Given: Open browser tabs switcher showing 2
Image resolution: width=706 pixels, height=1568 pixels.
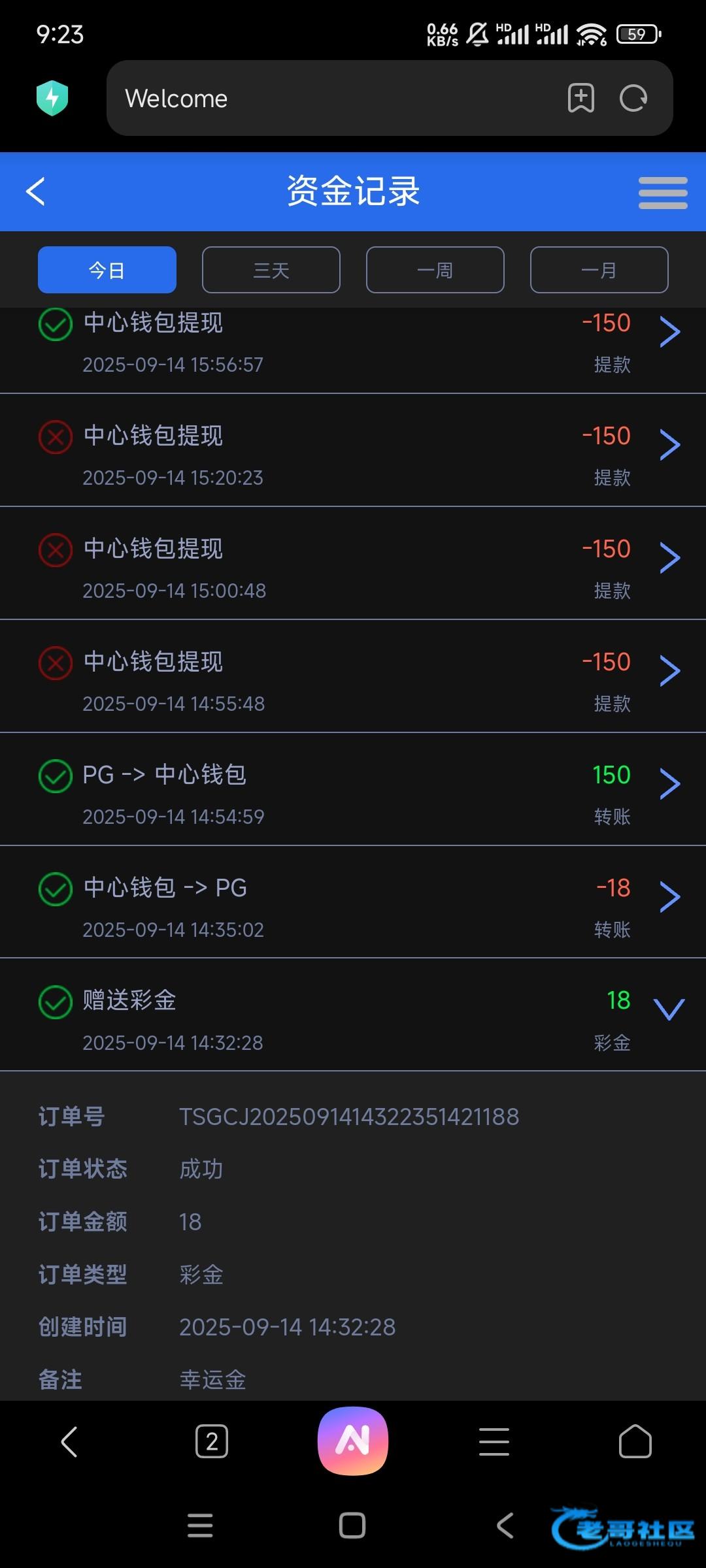Looking at the screenshot, I should click(212, 1441).
